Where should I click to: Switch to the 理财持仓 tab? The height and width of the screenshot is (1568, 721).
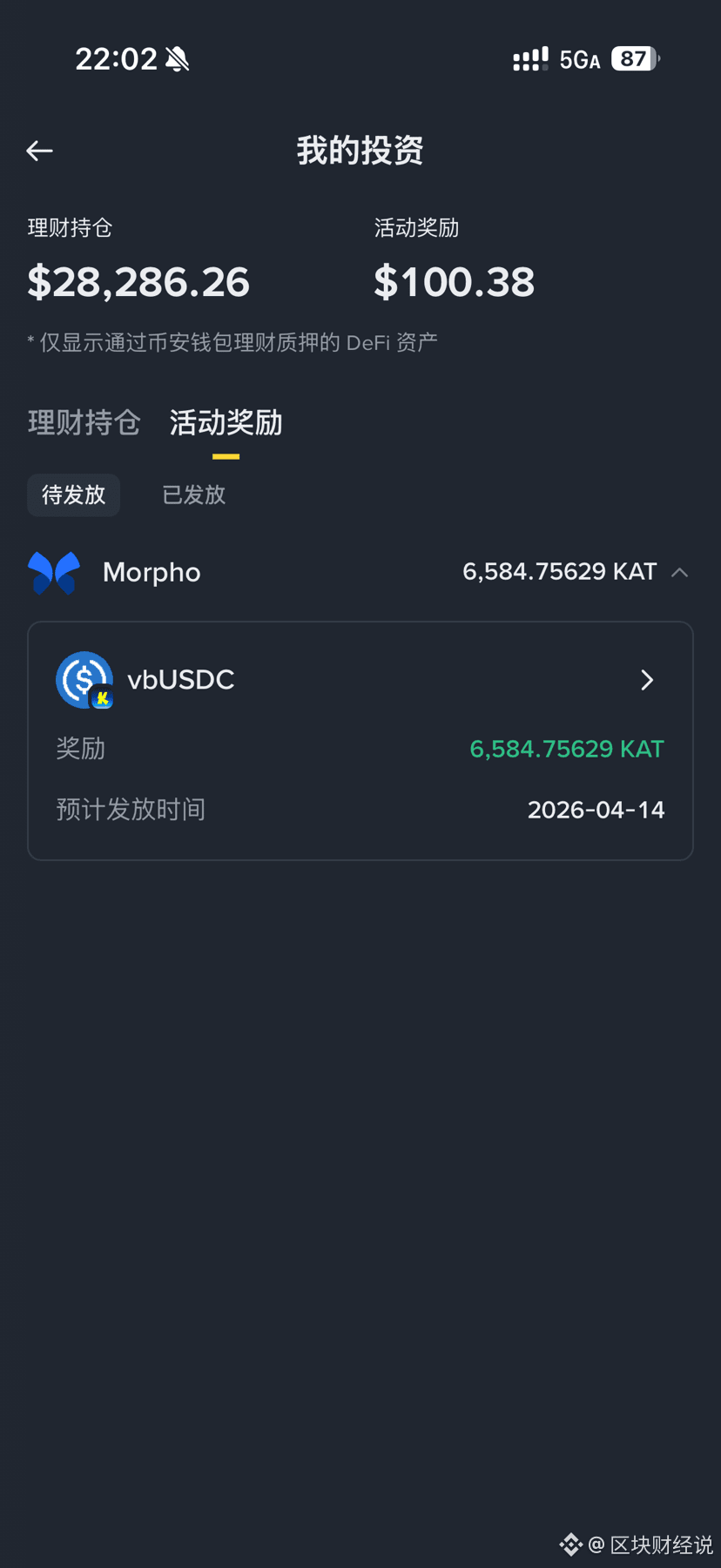(84, 423)
